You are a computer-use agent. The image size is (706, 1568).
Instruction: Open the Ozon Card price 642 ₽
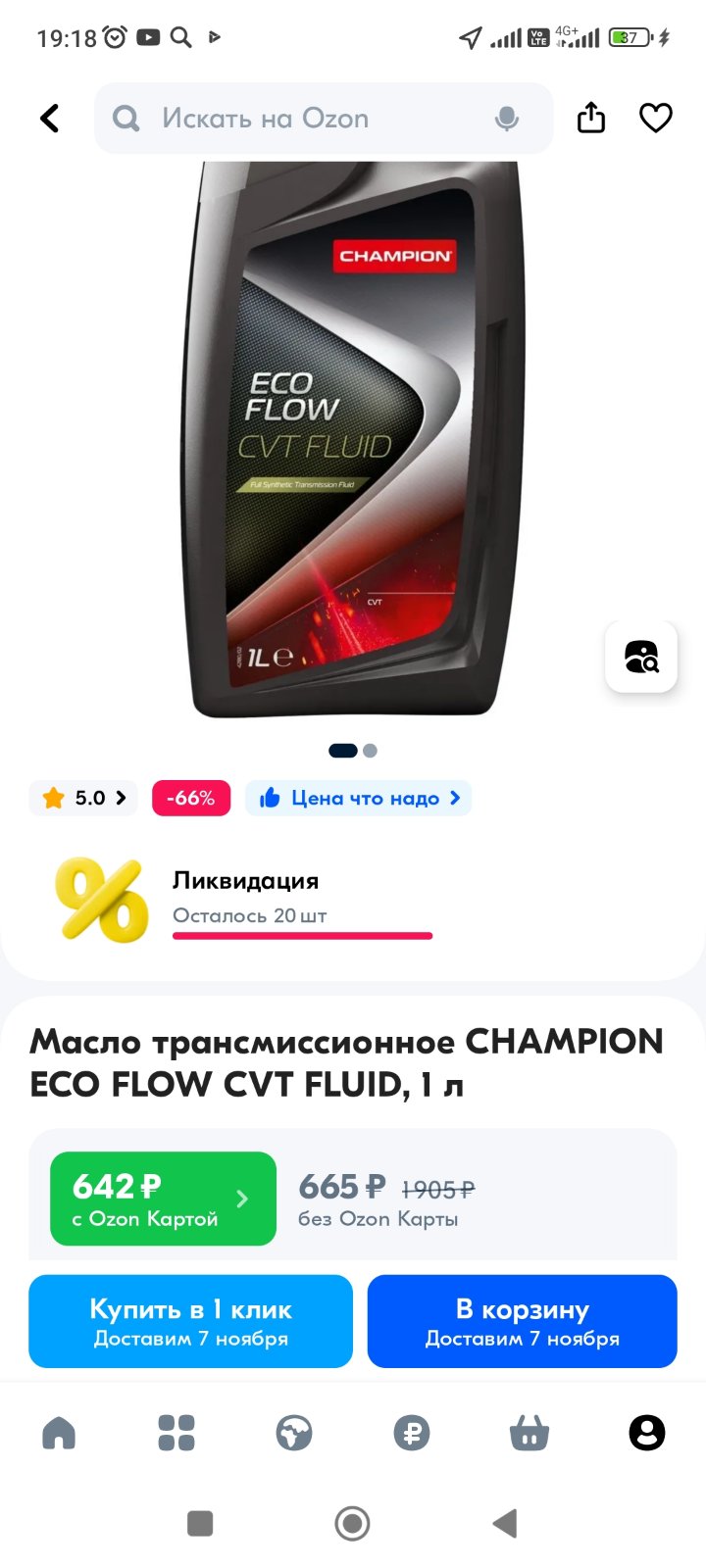tap(163, 1199)
